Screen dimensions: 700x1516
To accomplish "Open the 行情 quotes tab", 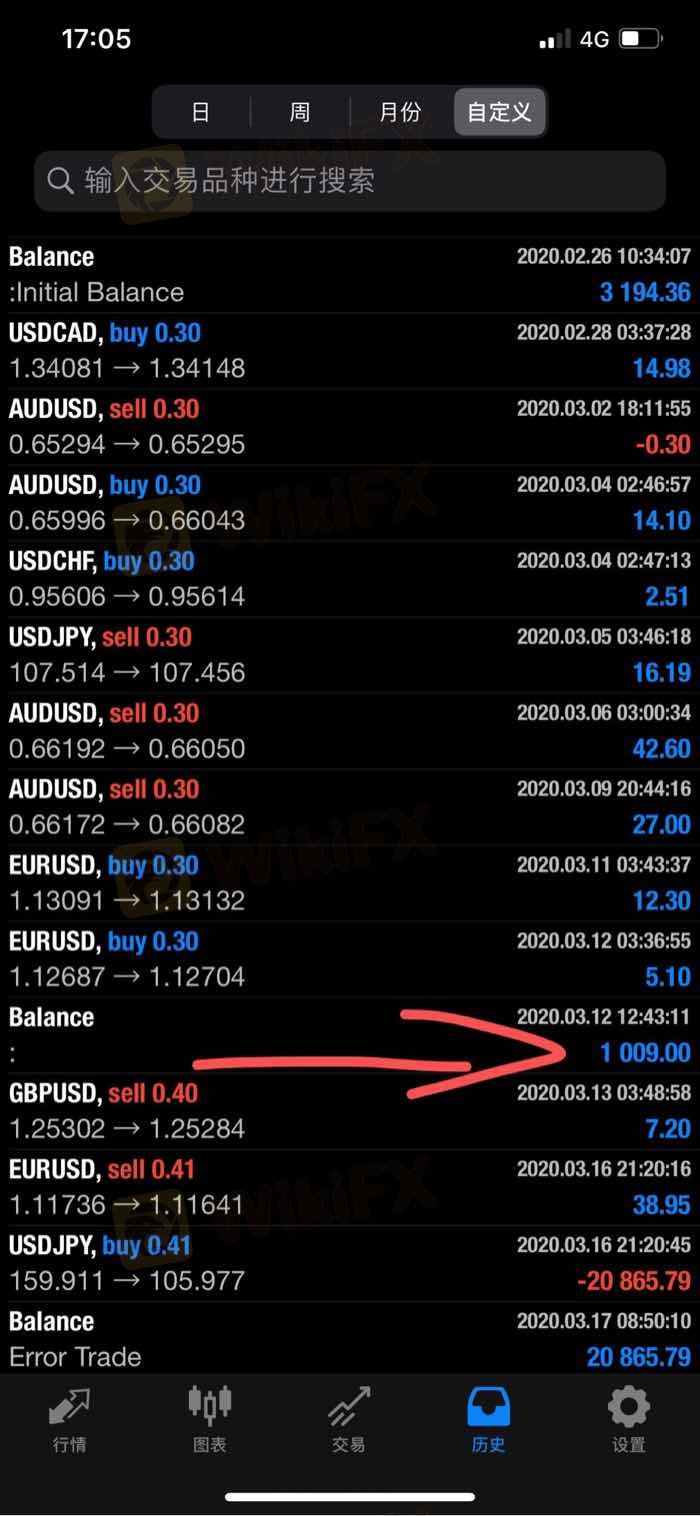I will pos(69,1420).
